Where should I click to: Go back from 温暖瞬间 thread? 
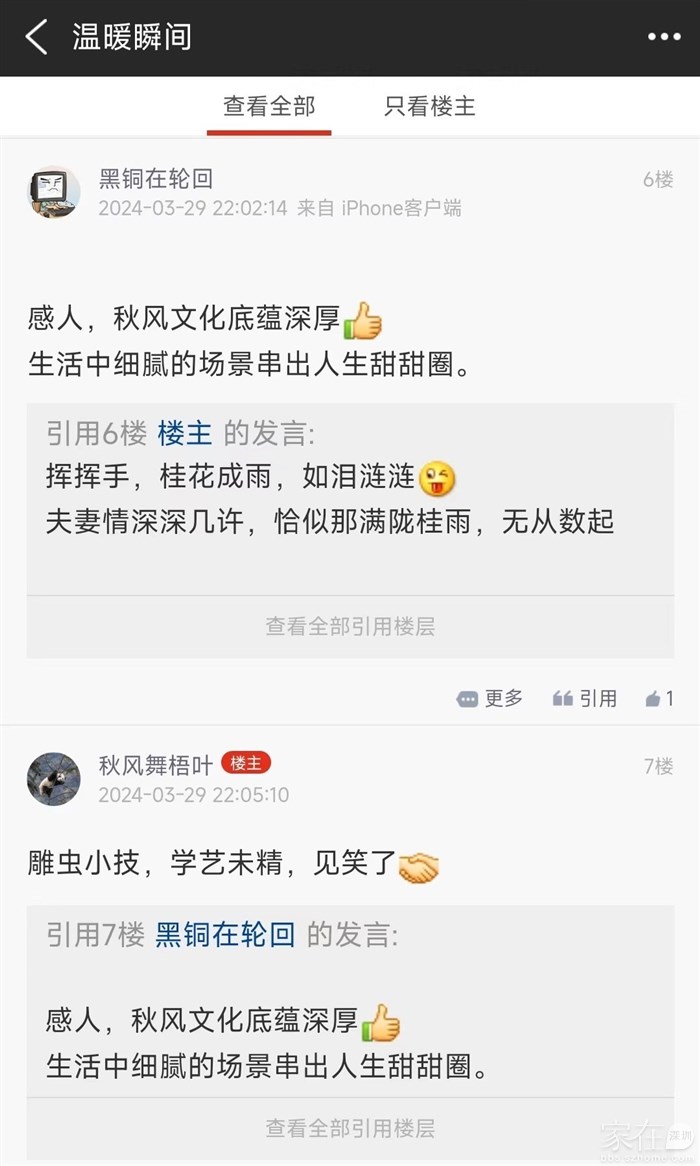pos(36,38)
